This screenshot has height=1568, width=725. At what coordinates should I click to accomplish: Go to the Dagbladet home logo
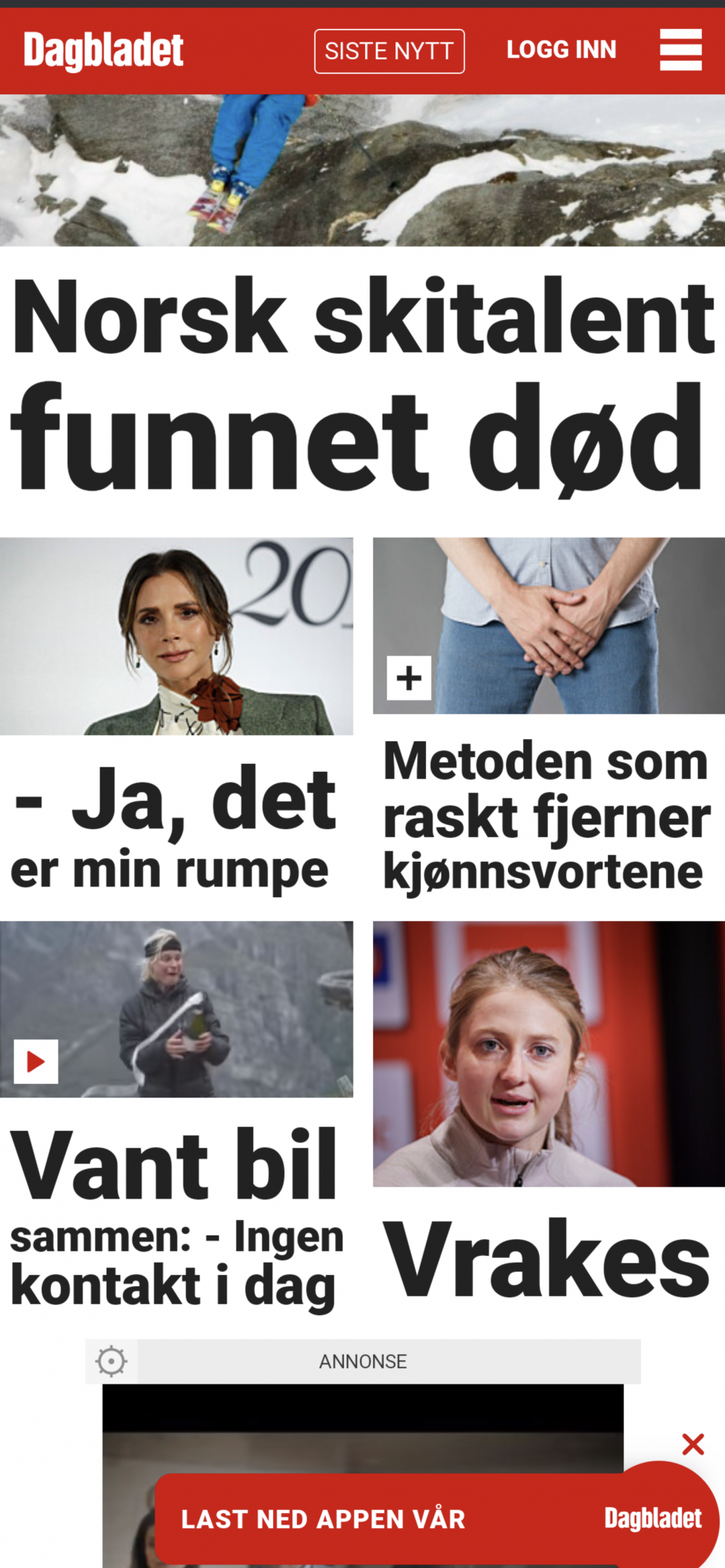pos(103,51)
